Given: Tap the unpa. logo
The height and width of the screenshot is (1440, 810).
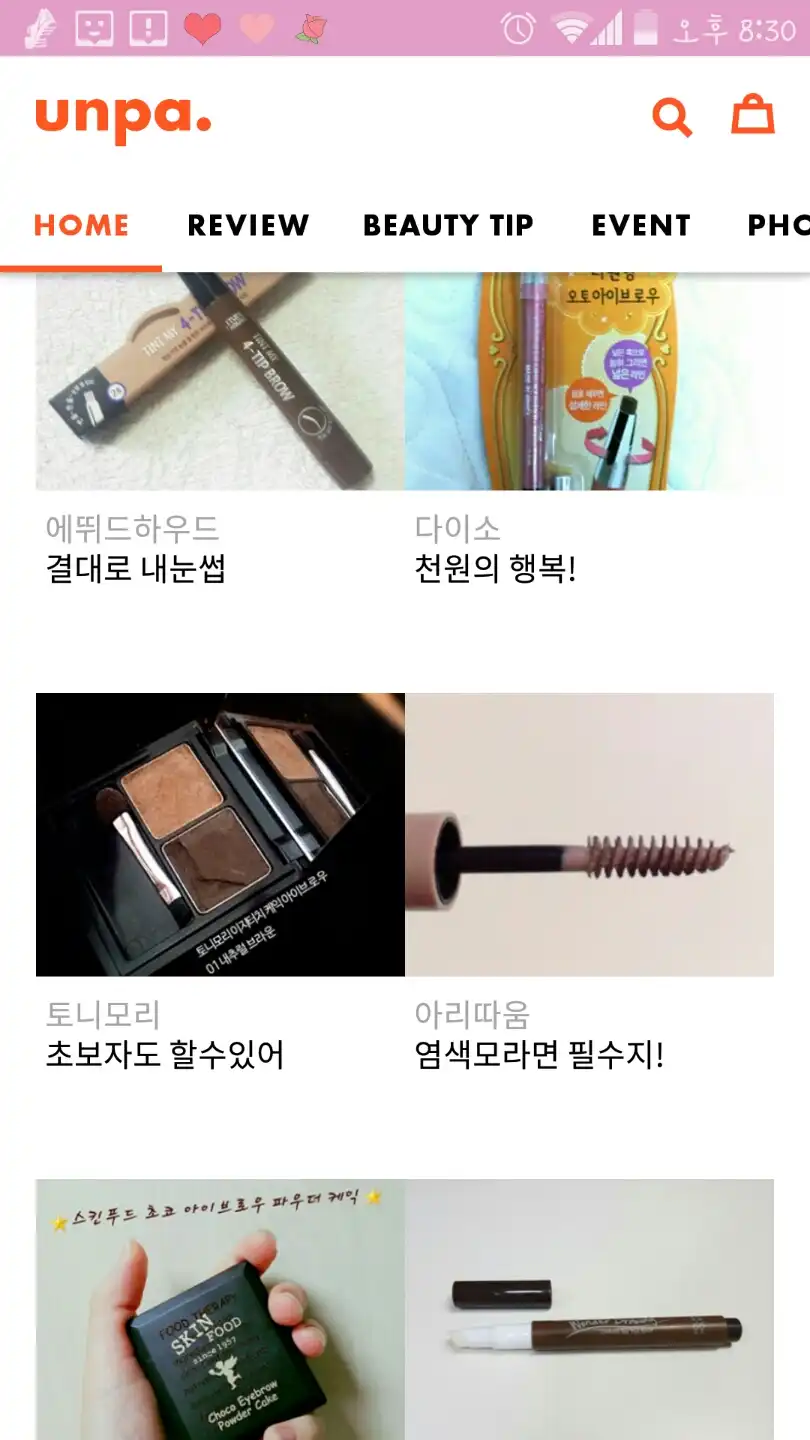Looking at the screenshot, I should 123,117.
